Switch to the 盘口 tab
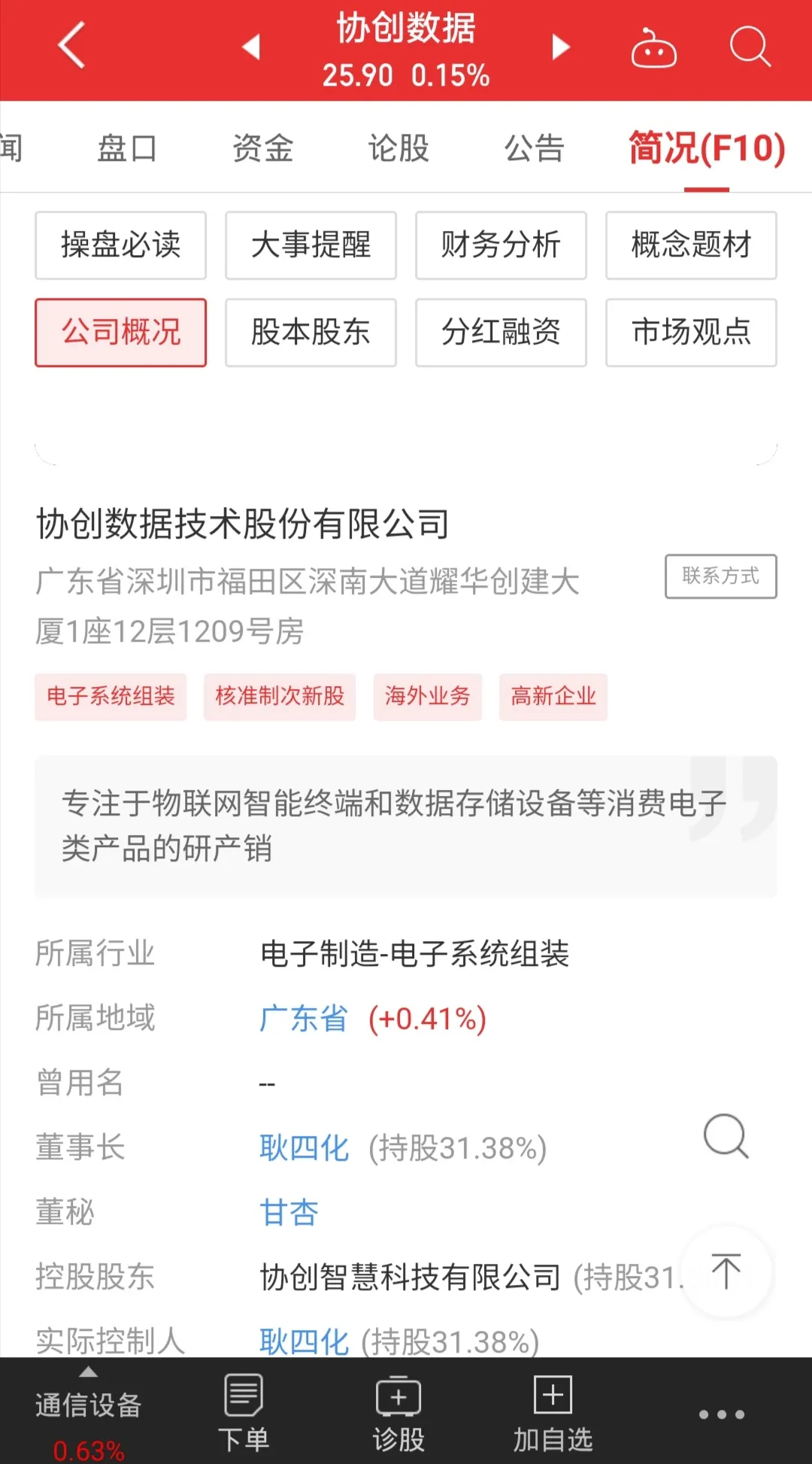The width and height of the screenshot is (812, 1464). 127,148
